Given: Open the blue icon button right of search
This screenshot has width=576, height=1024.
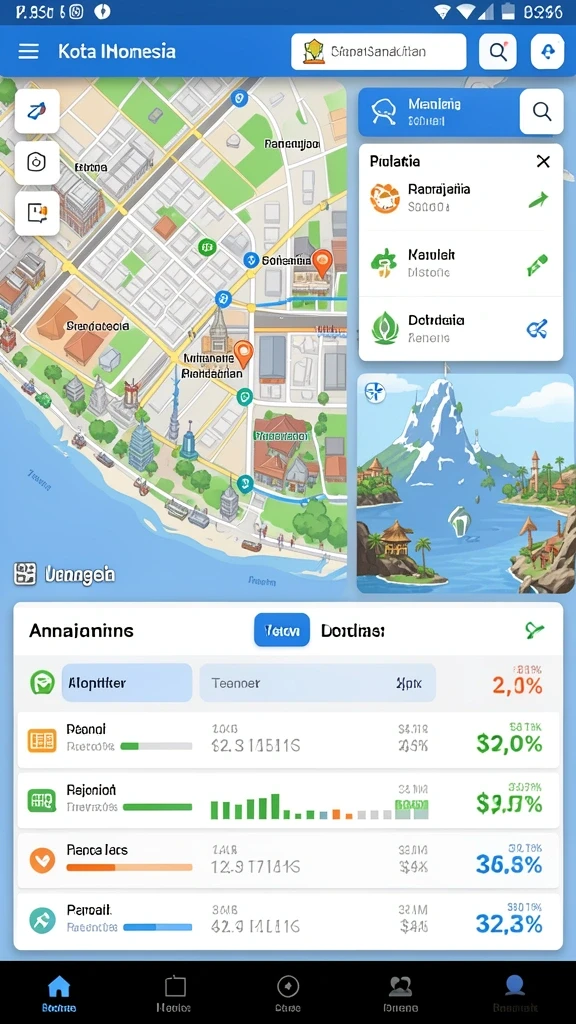Looking at the screenshot, I should coord(547,52).
